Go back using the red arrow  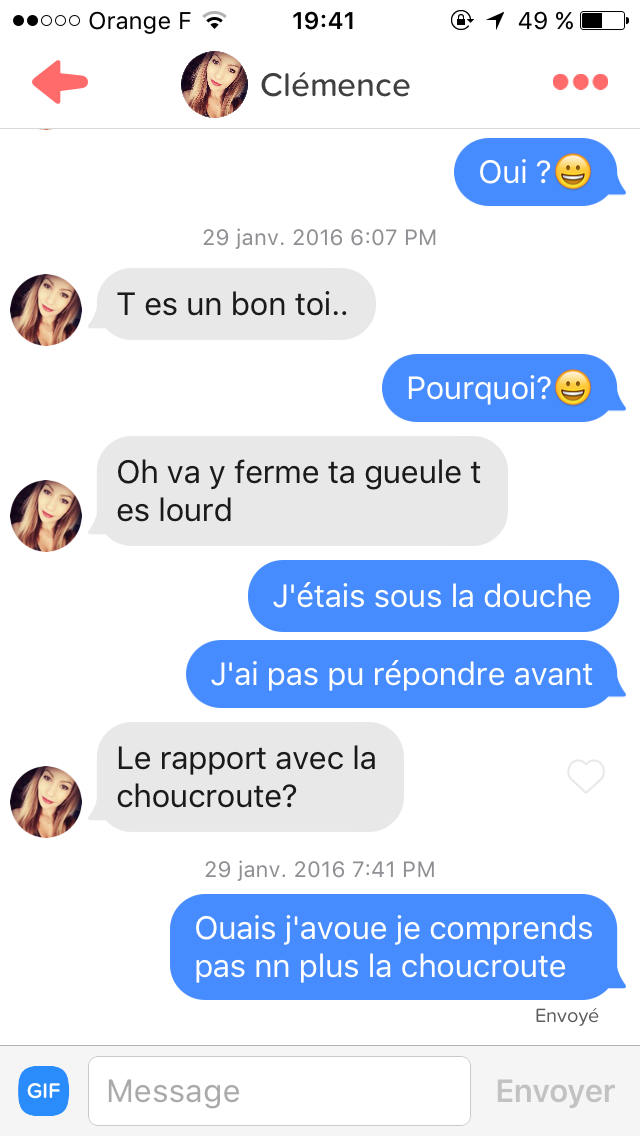(x=59, y=83)
